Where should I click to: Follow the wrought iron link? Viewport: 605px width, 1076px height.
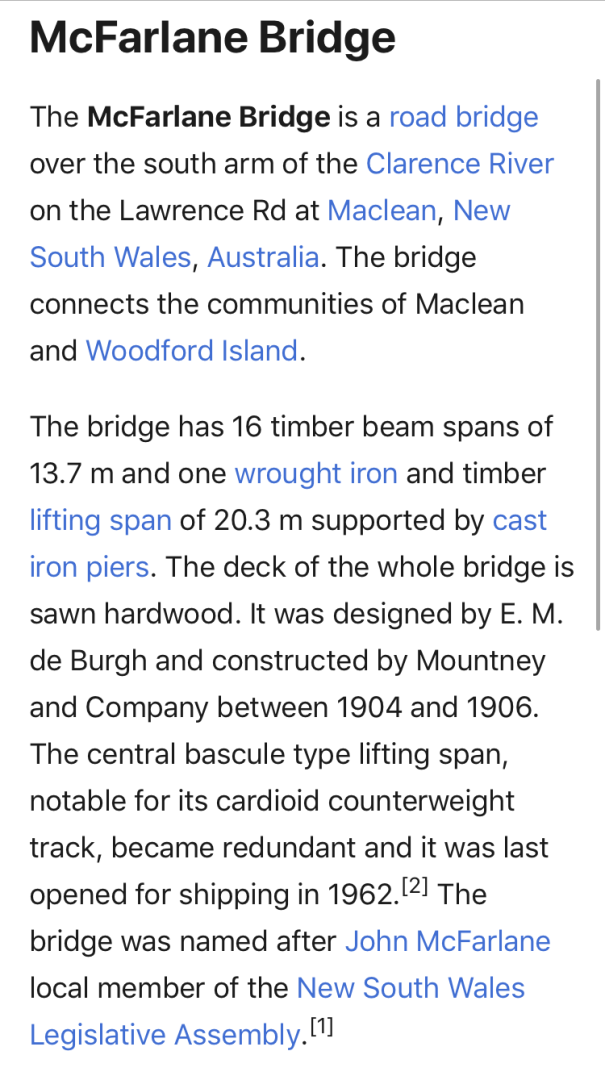(x=315, y=473)
